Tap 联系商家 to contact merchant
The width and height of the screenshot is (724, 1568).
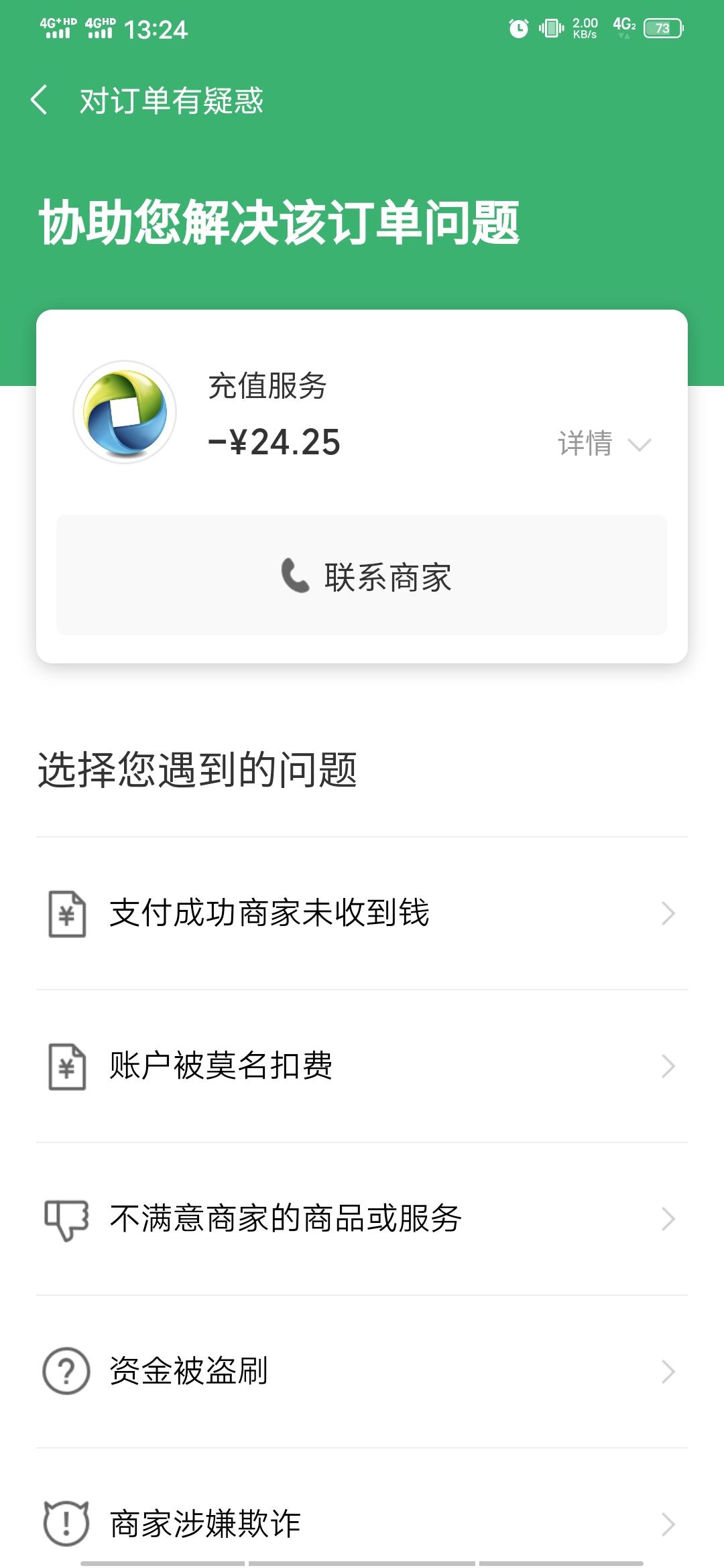(x=362, y=576)
